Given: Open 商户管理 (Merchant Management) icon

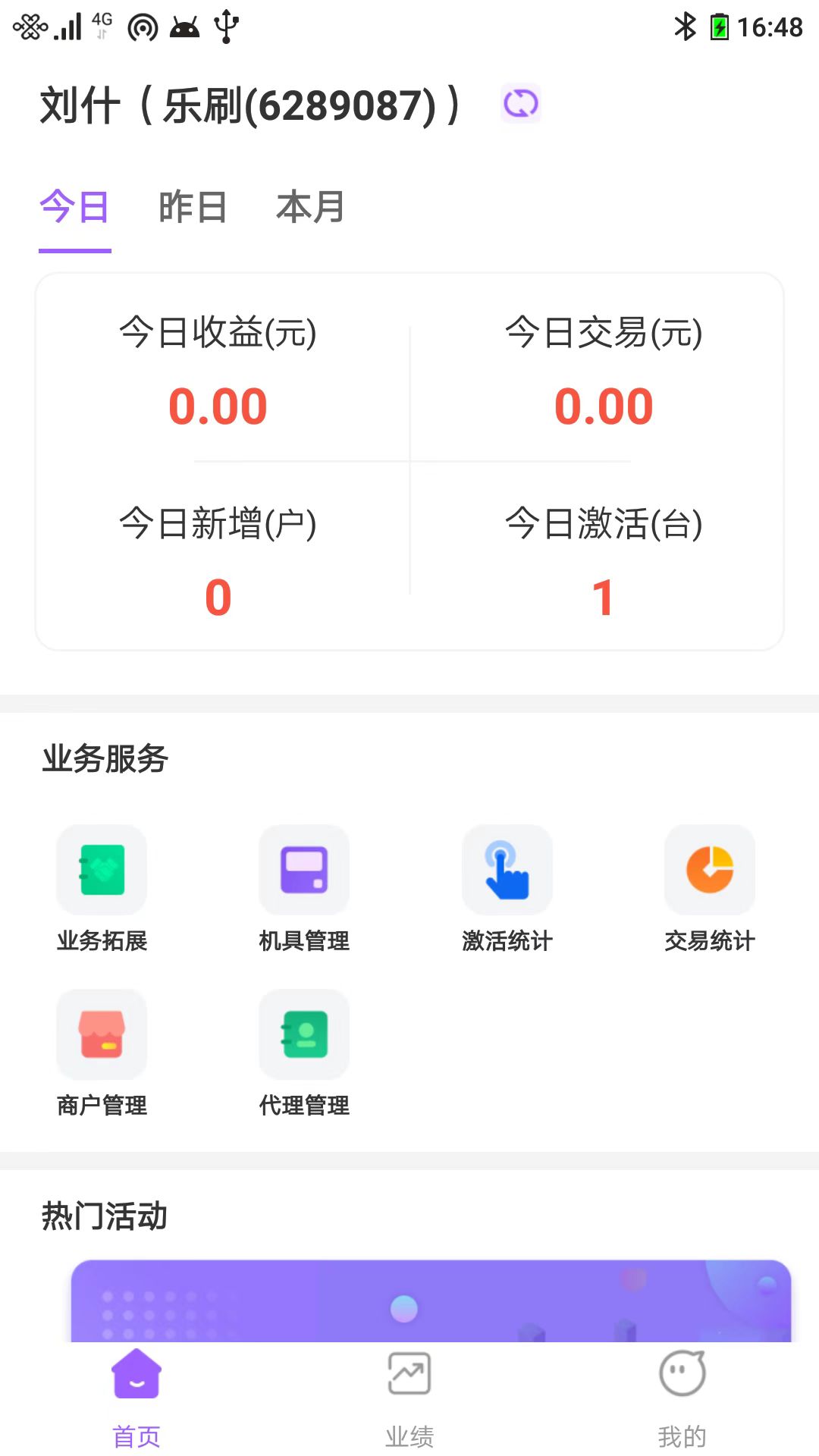Looking at the screenshot, I should (x=102, y=1034).
